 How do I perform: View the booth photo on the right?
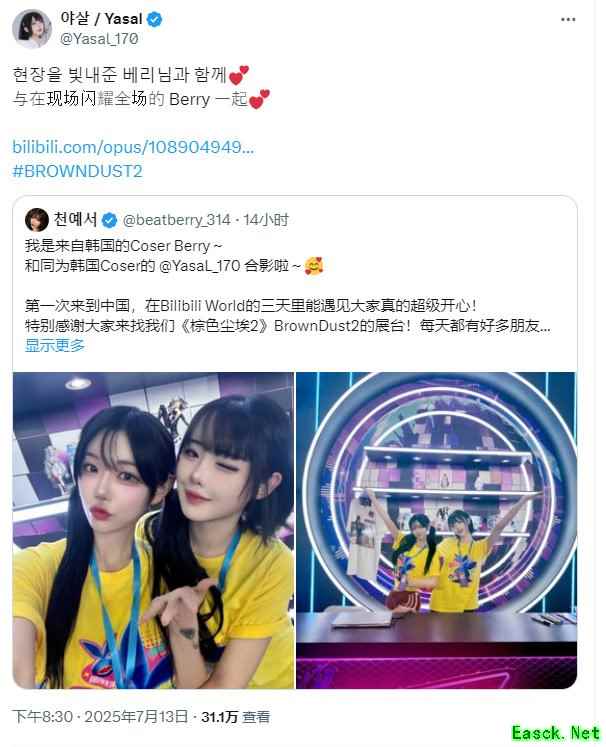(x=436, y=530)
